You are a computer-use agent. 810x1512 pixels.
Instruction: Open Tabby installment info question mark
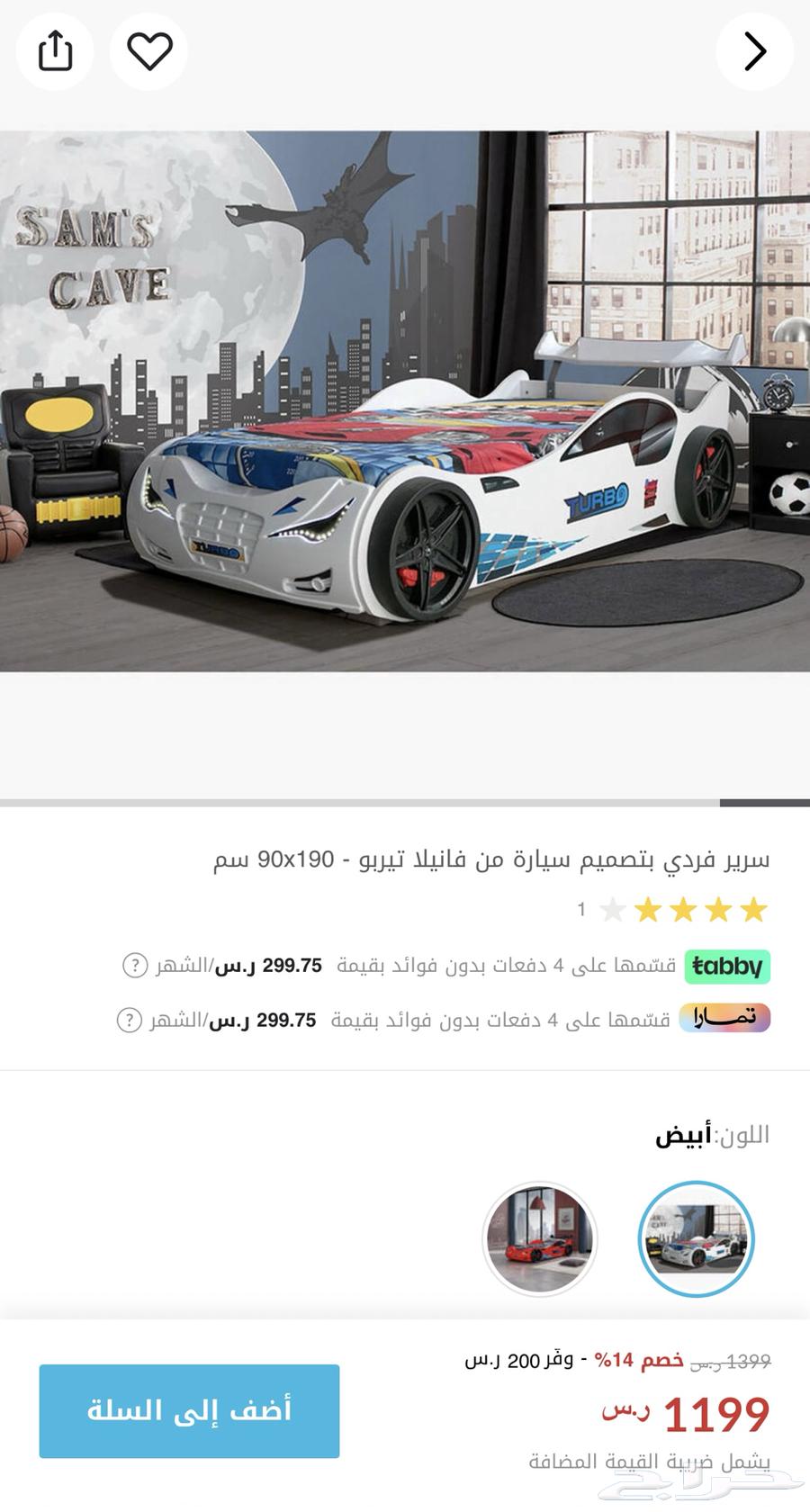coord(134,966)
